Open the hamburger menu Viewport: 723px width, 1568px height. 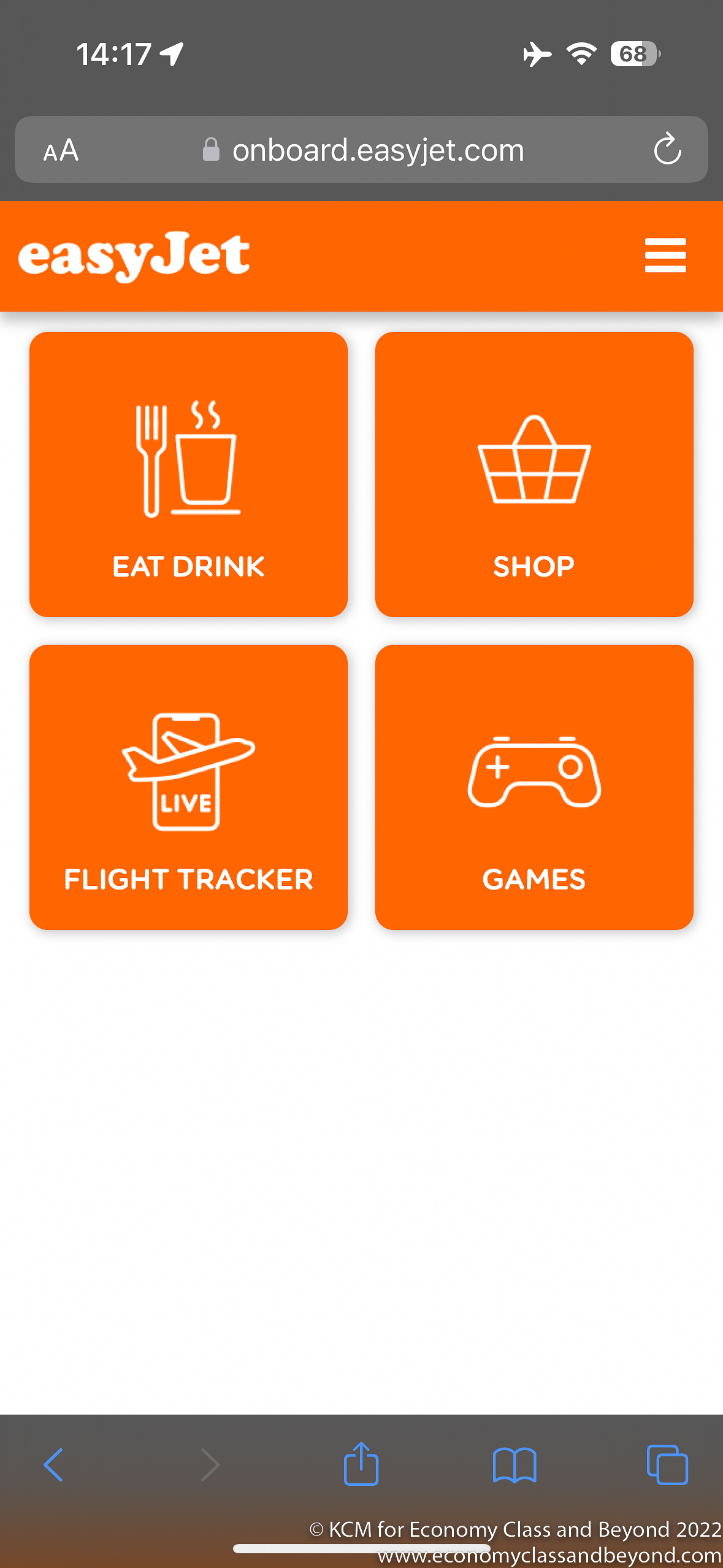(665, 255)
